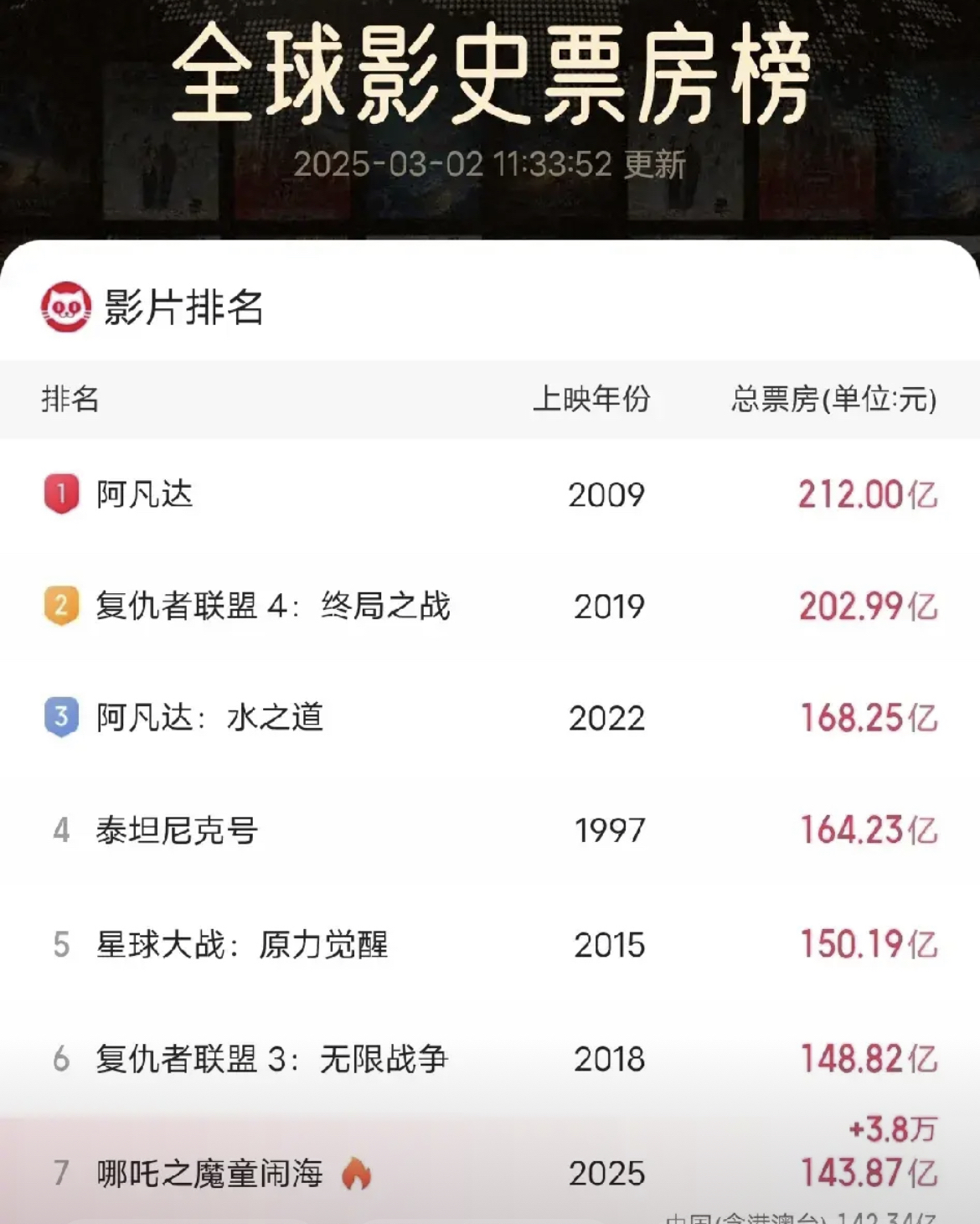Click the rank number 5 marker
Image resolution: width=980 pixels, height=1224 pixels.
pos(61,943)
